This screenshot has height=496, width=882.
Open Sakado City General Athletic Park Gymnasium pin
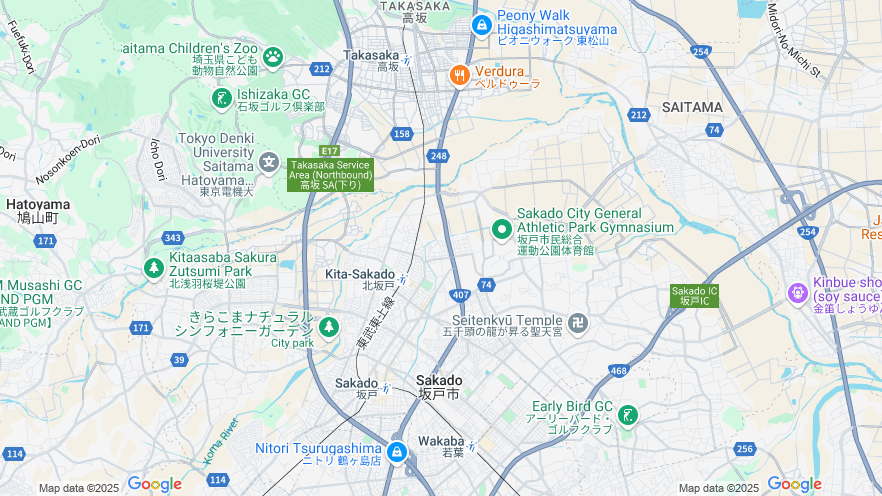coord(502,231)
